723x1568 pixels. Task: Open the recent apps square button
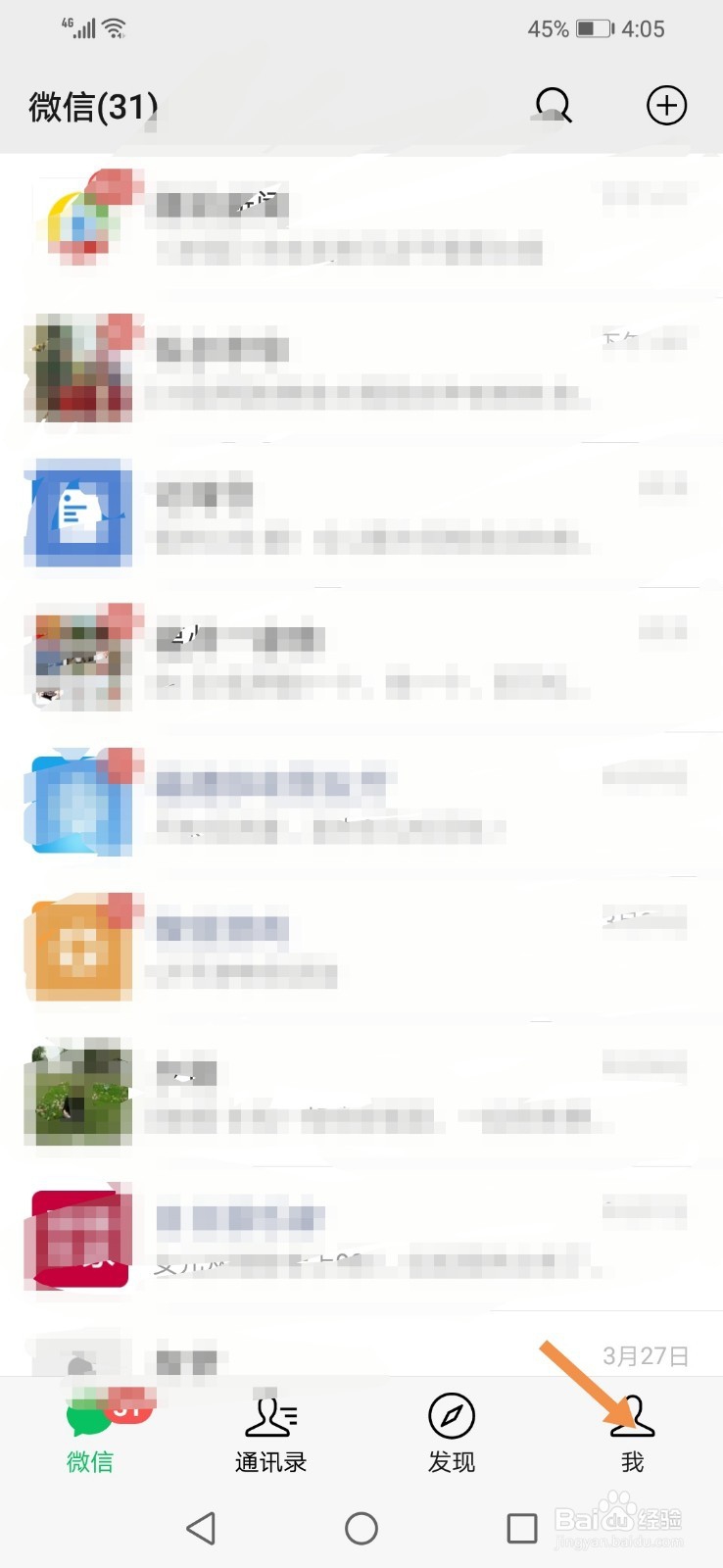point(523,1527)
